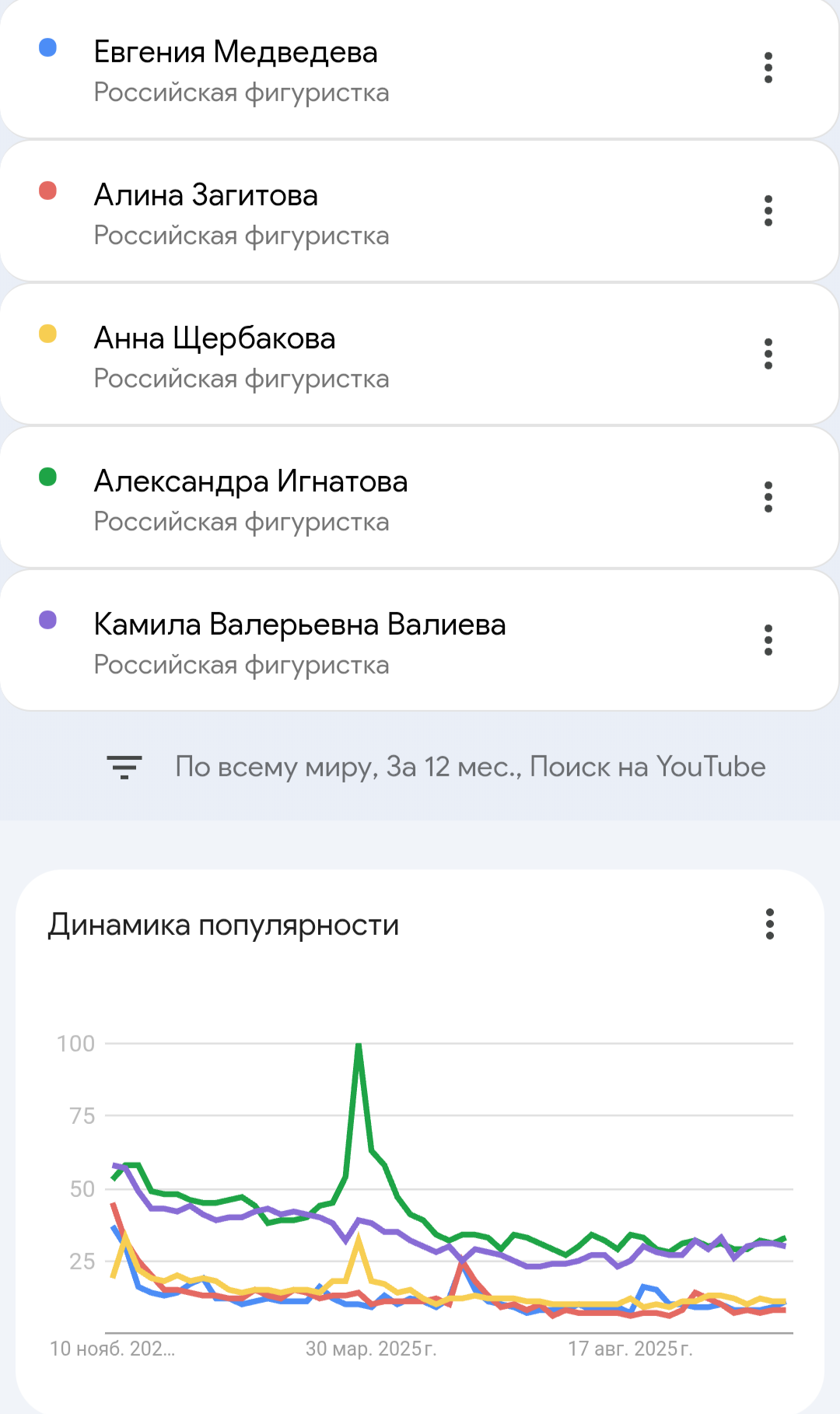Image resolution: width=840 pixels, height=1414 pixels.
Task: Edit the search term Александра Игнатова
Action: point(250,482)
